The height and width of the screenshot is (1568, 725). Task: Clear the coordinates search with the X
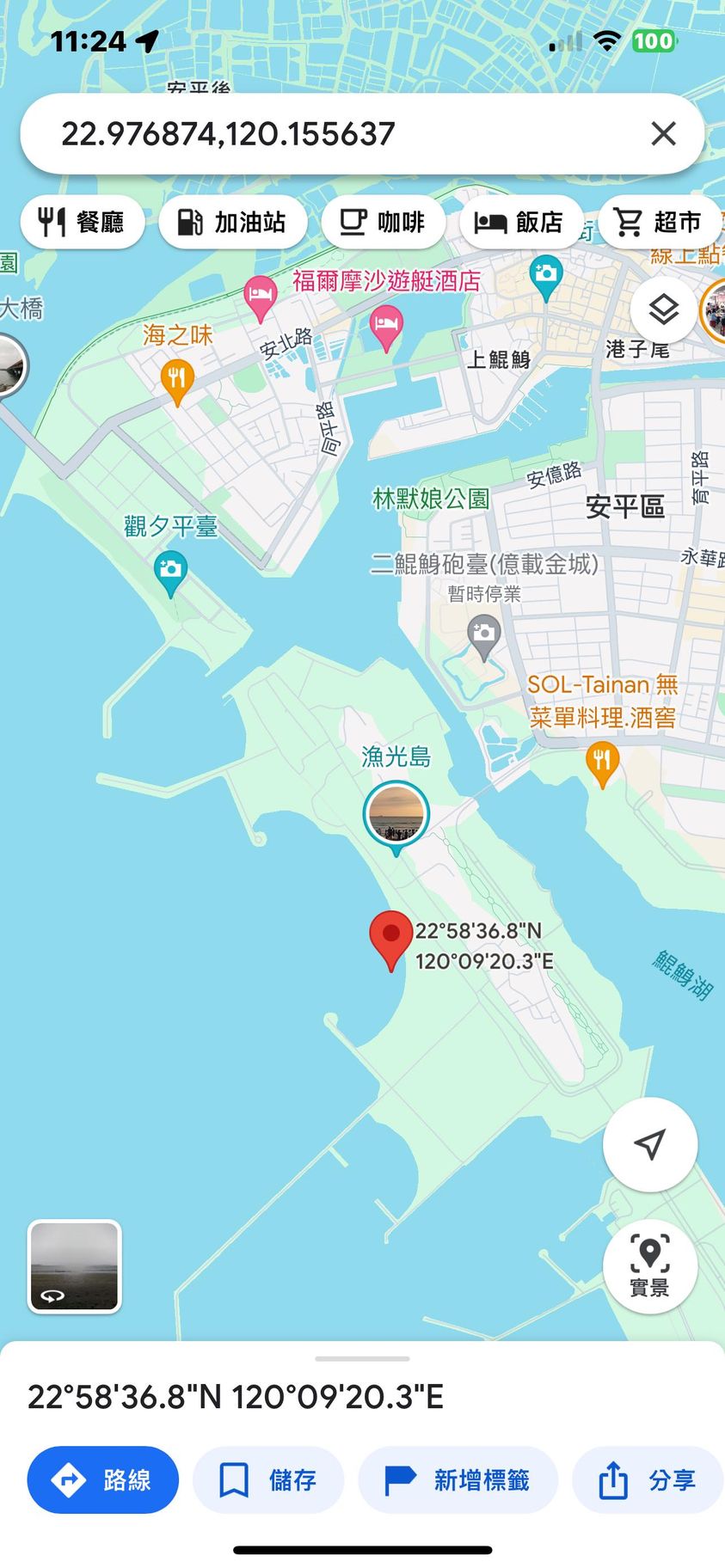(663, 134)
